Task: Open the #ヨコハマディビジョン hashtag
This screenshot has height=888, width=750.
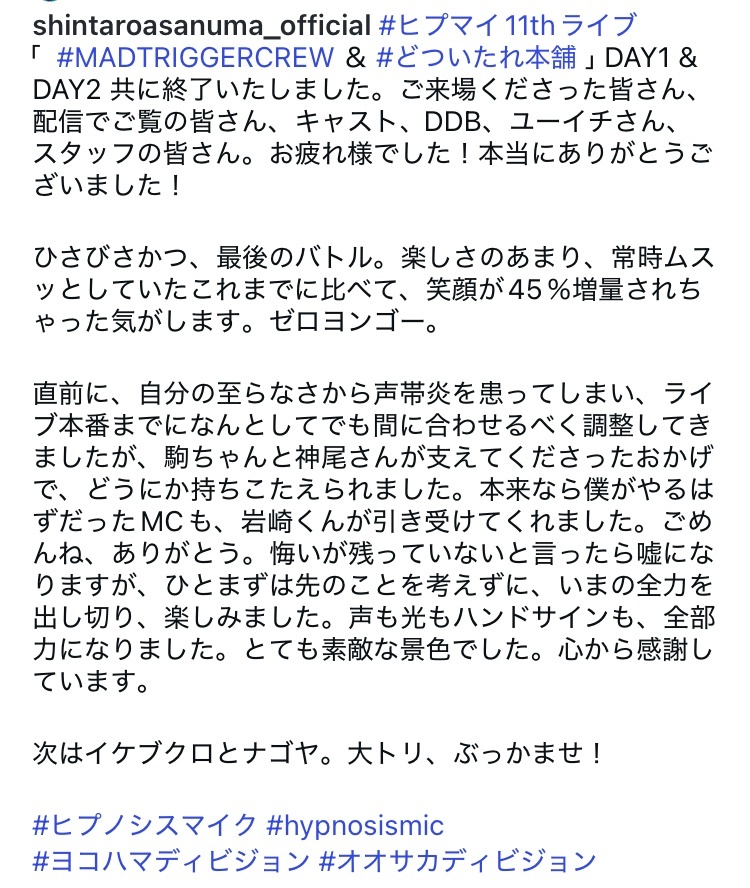Action: click(x=171, y=859)
